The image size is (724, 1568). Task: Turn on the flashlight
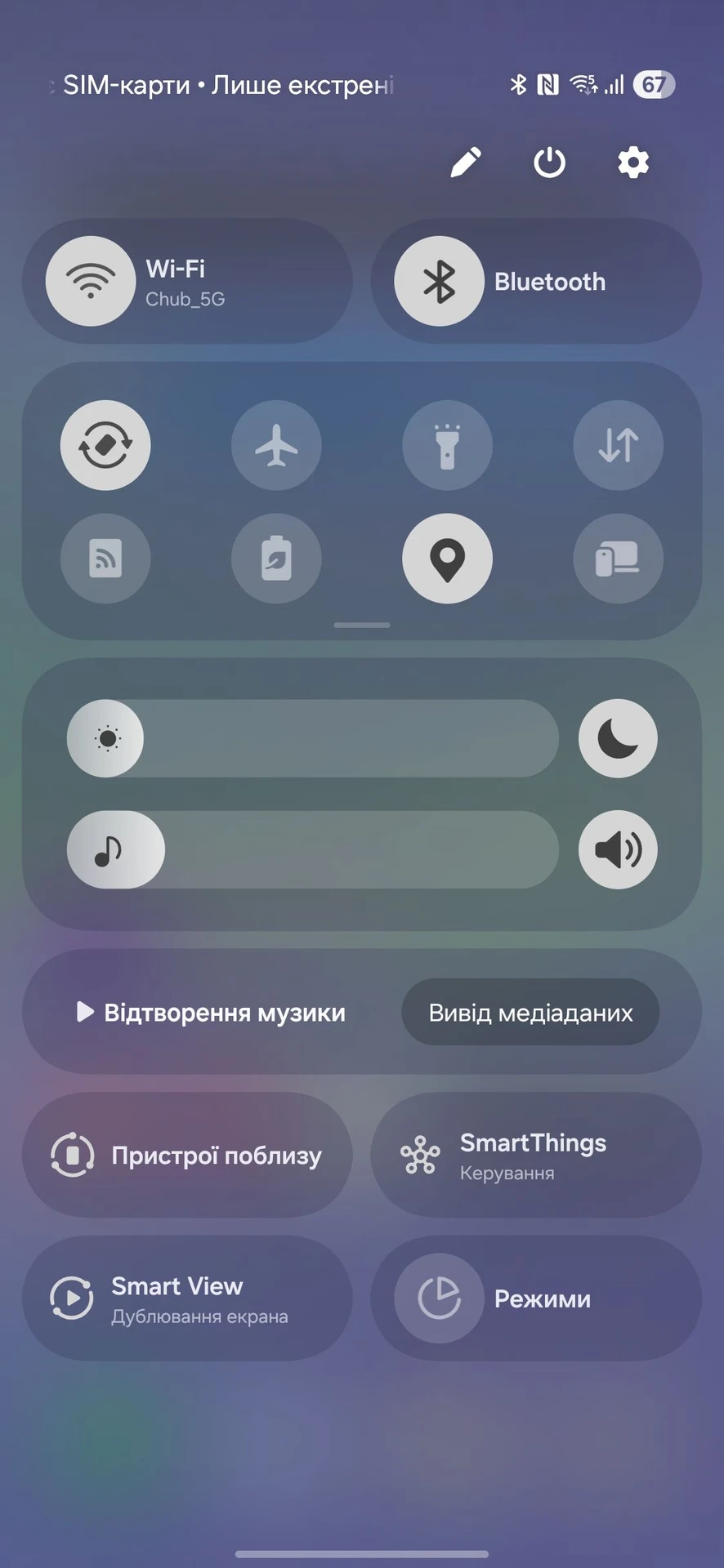pyautogui.click(x=447, y=445)
